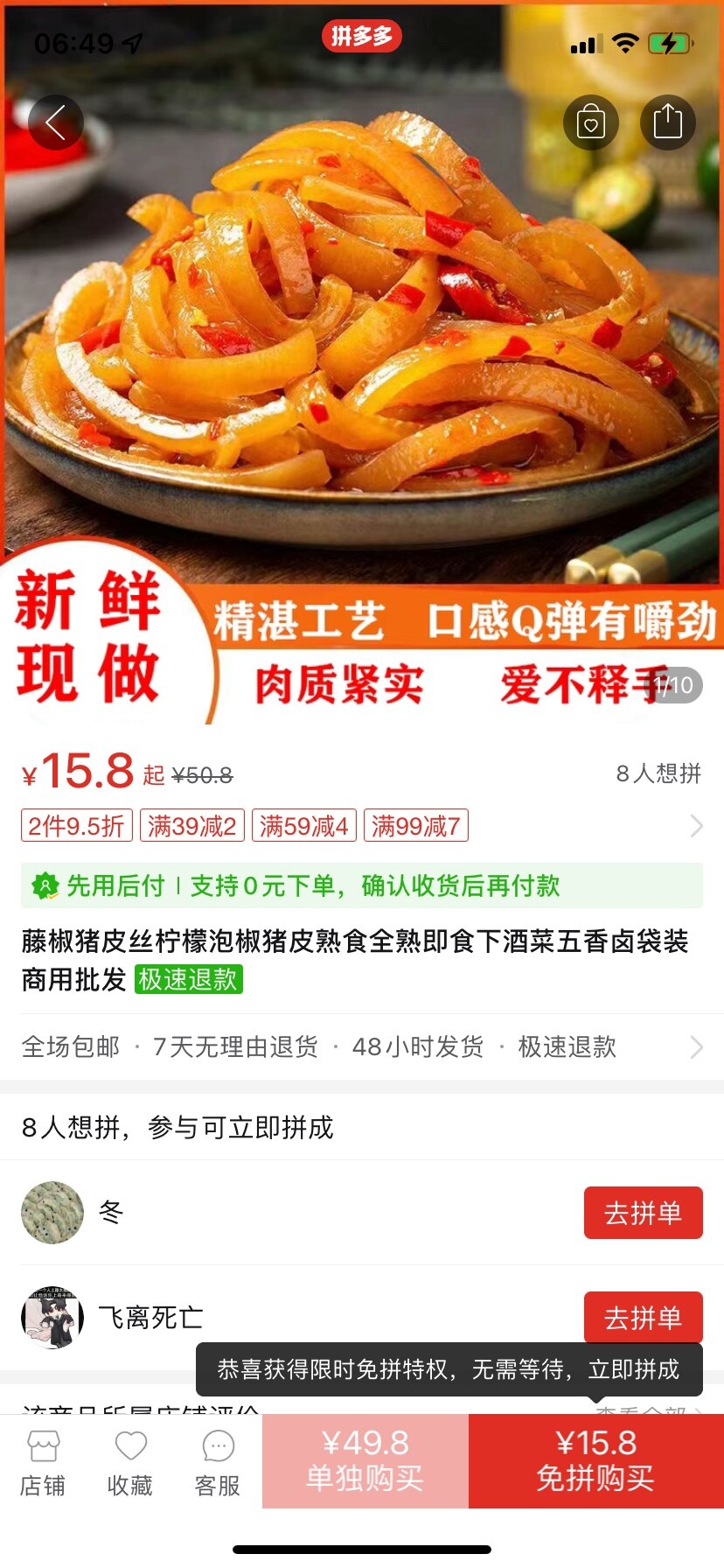Visit the 店铺 store page

43,1463
